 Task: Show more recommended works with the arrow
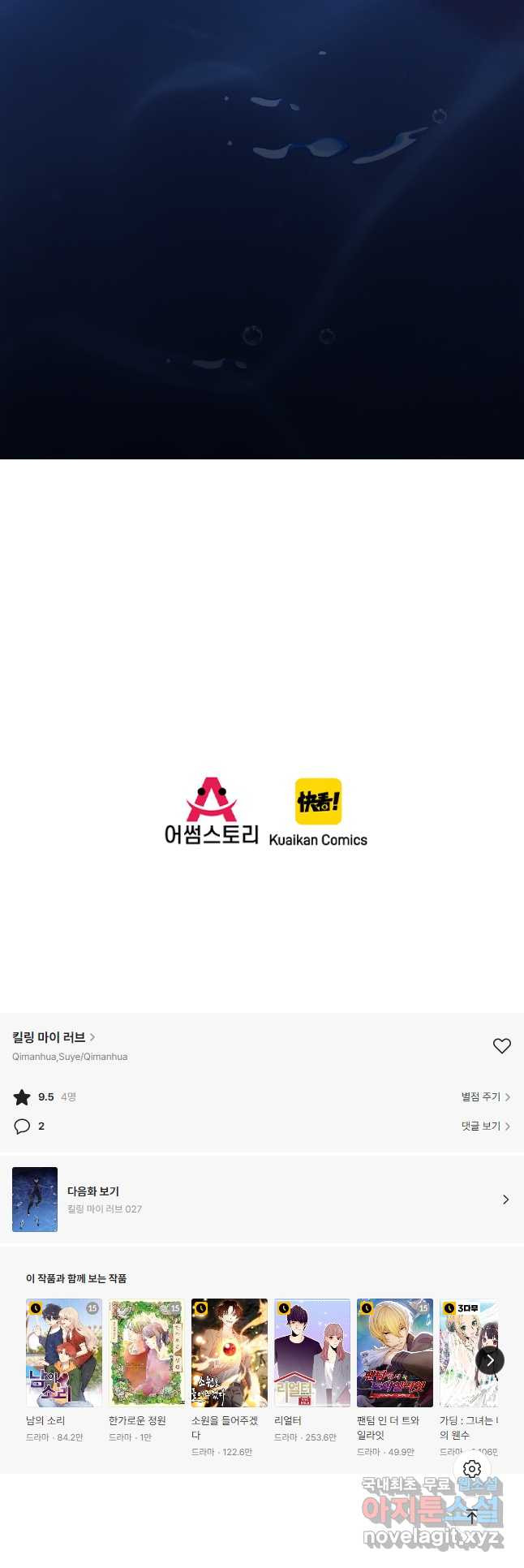pos(490,1360)
